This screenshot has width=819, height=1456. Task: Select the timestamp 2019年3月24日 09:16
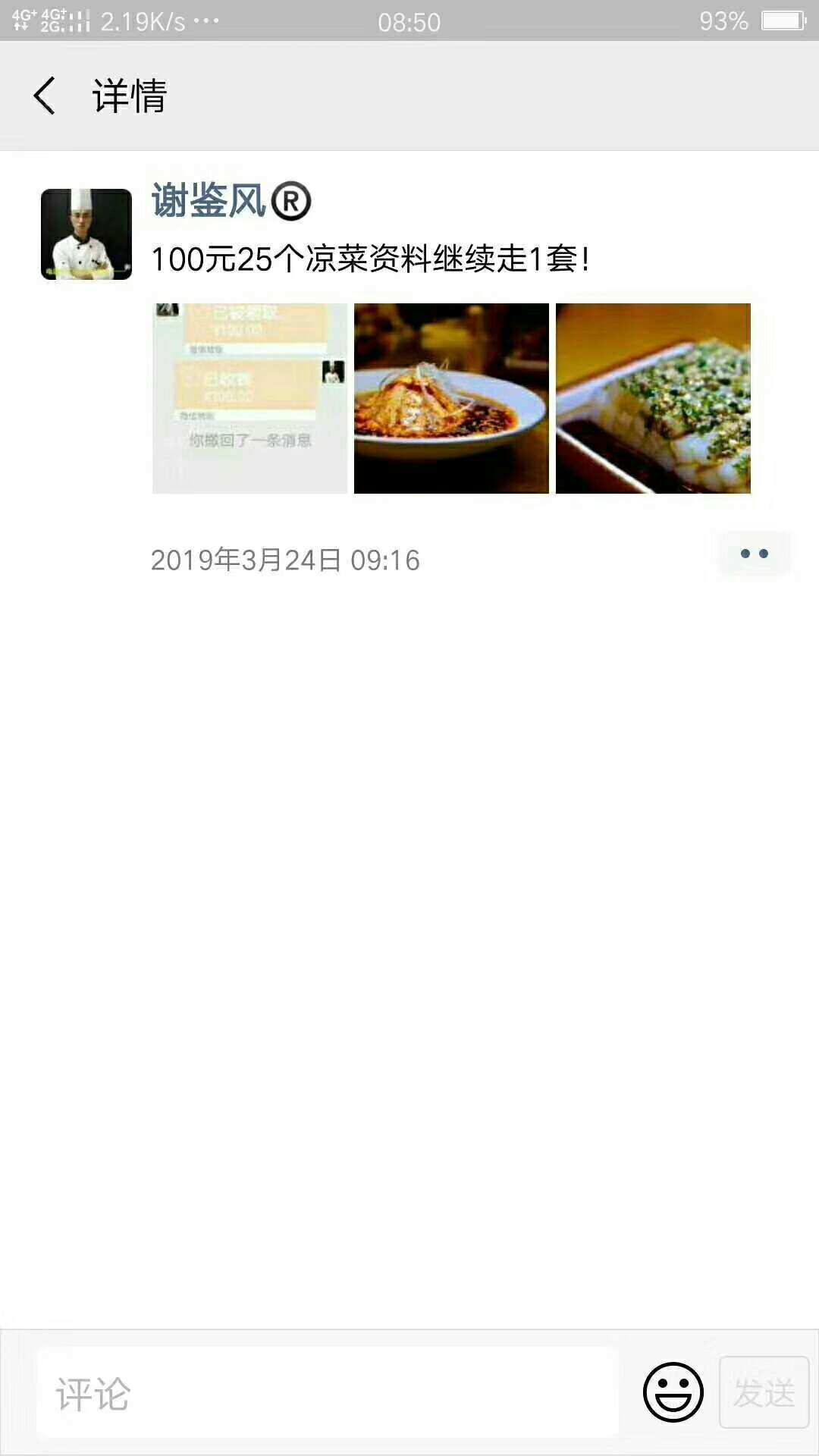click(284, 560)
